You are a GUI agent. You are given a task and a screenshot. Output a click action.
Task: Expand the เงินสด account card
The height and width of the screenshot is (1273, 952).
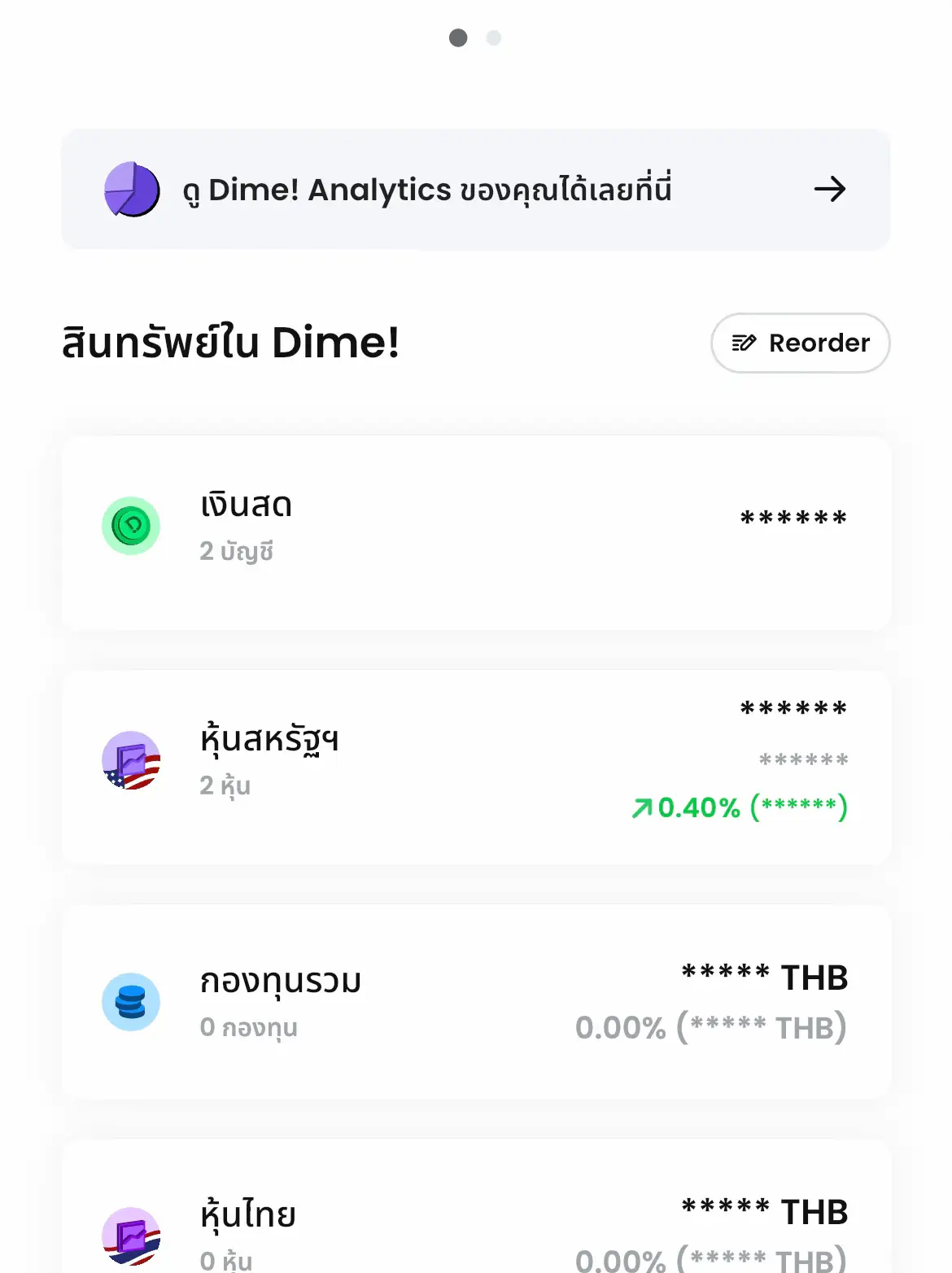476,531
